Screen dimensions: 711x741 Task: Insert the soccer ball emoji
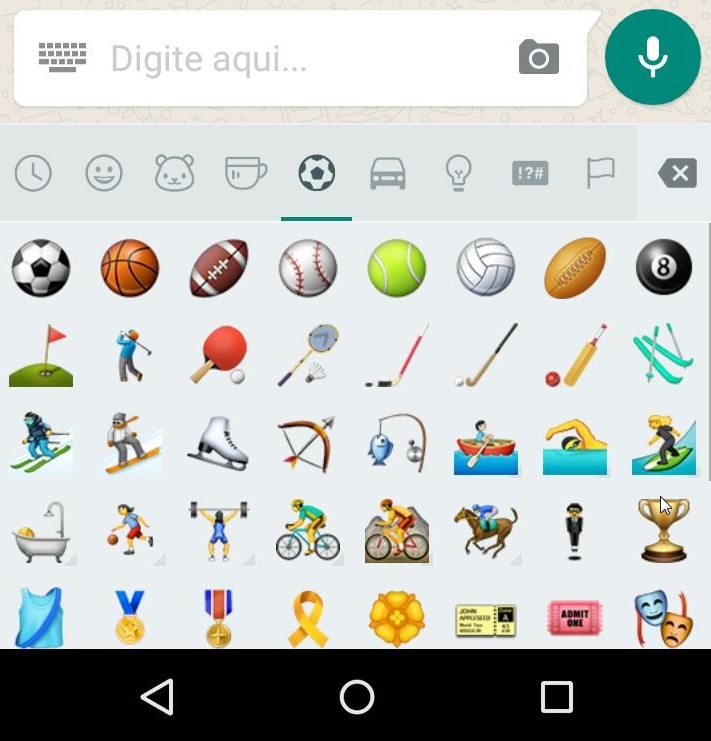coord(41,268)
